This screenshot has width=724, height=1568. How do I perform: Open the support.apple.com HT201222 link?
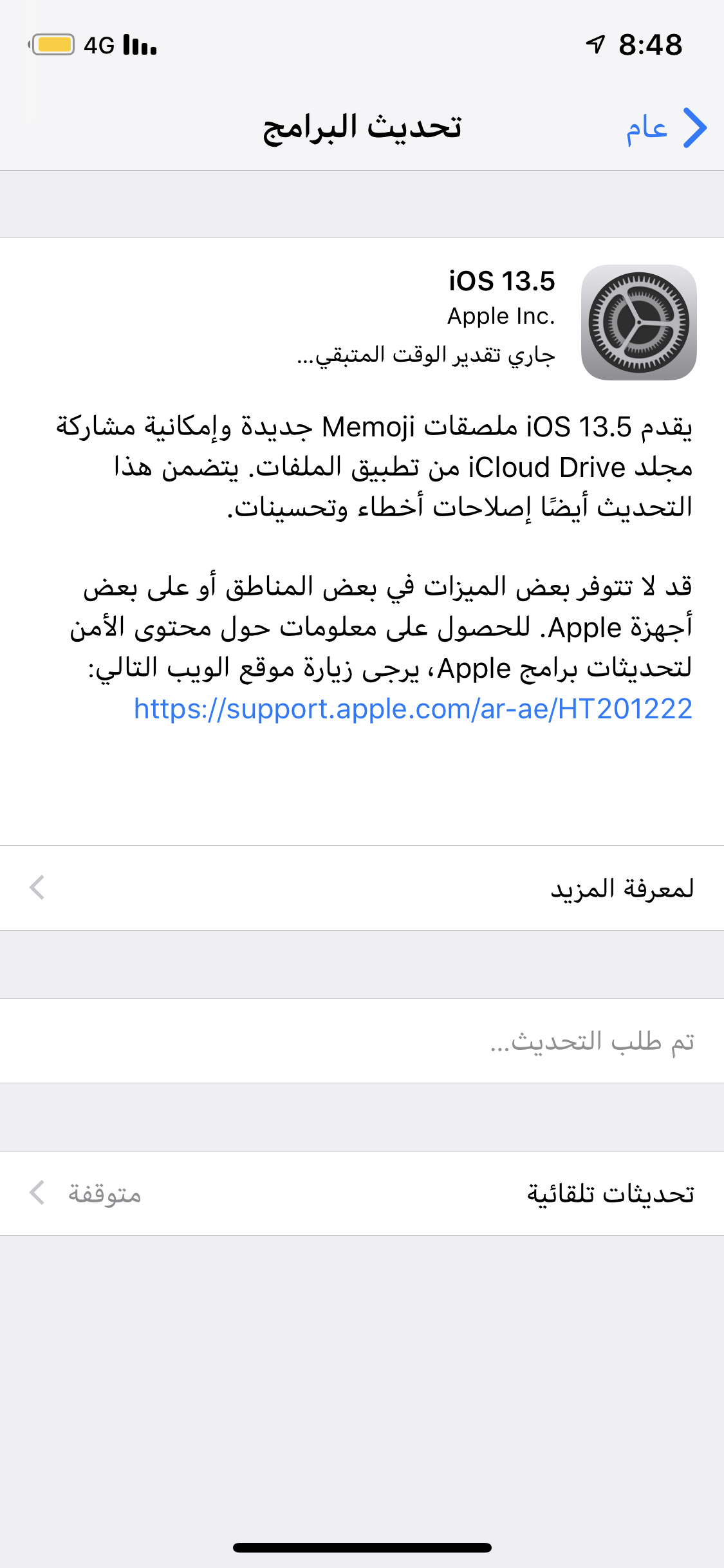pyautogui.click(x=413, y=709)
